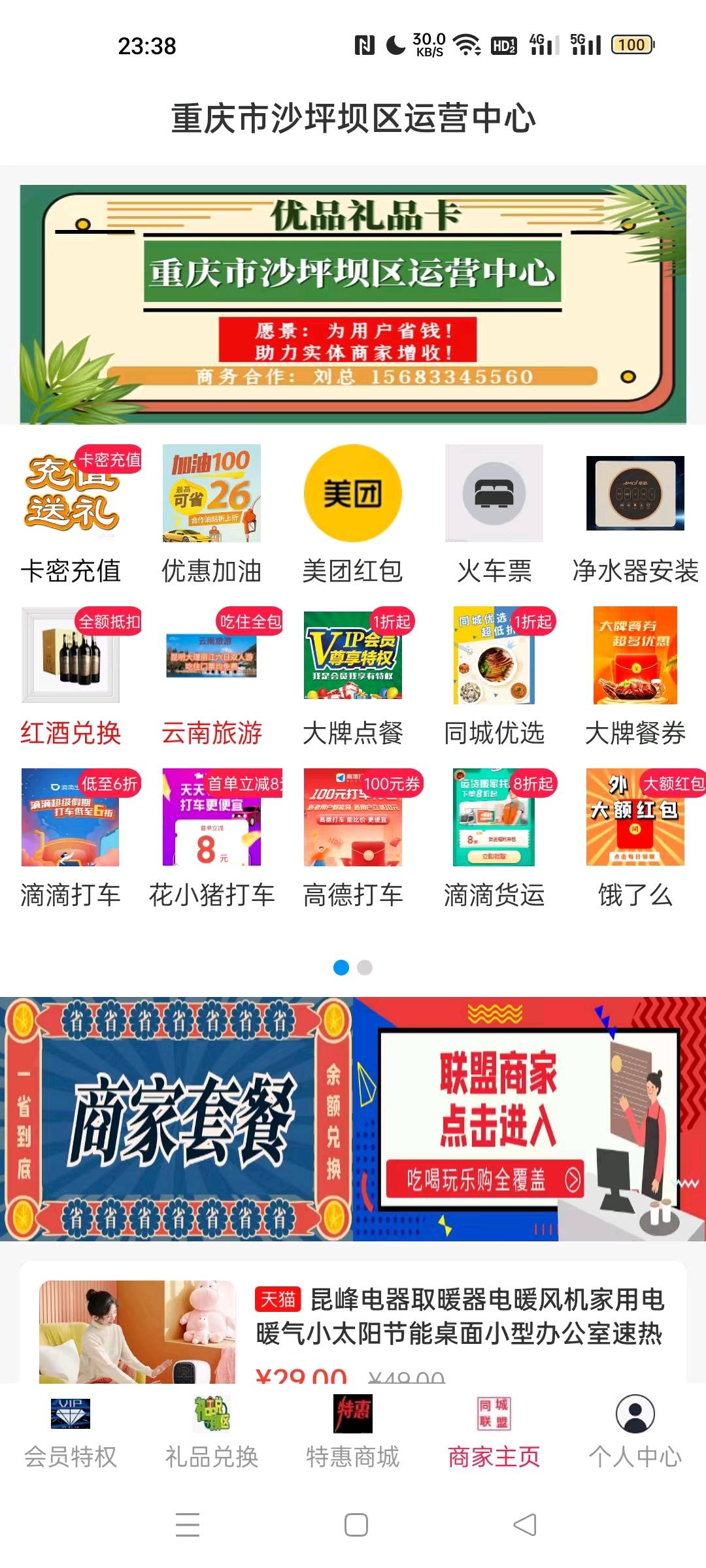This screenshot has height=1568, width=706.
Task: Open 滴滴打车 ride discount
Action: click(x=71, y=838)
